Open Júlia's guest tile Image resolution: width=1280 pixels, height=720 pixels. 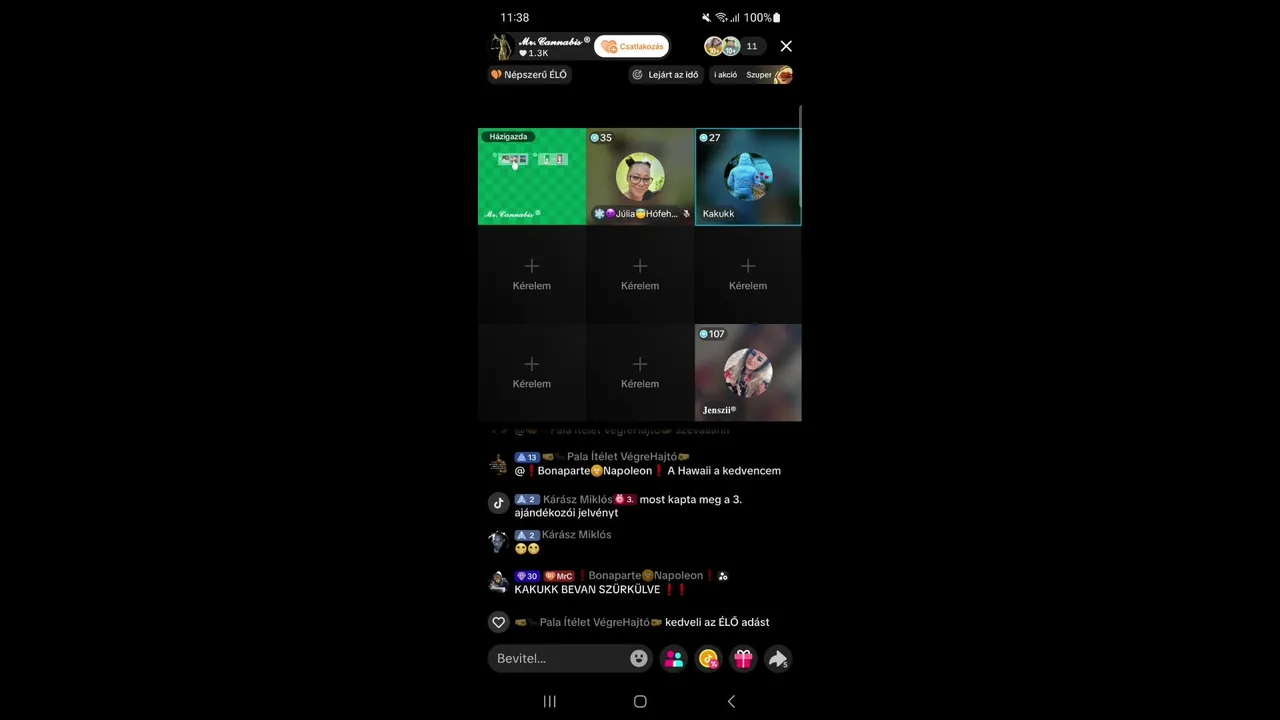tap(640, 177)
